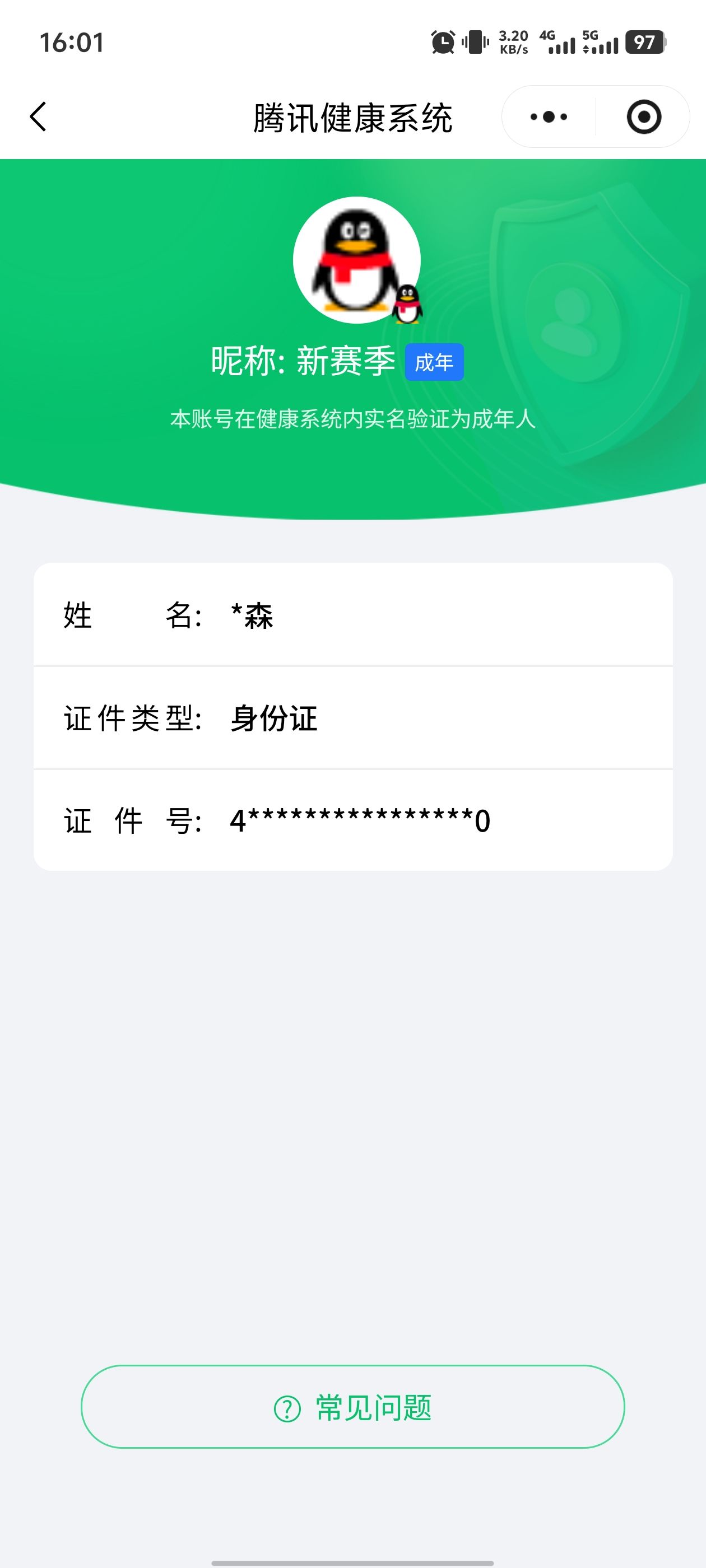Tap the vibrate mode icon in status bar
Viewport: 706px width, 1568px height.
tap(476, 43)
